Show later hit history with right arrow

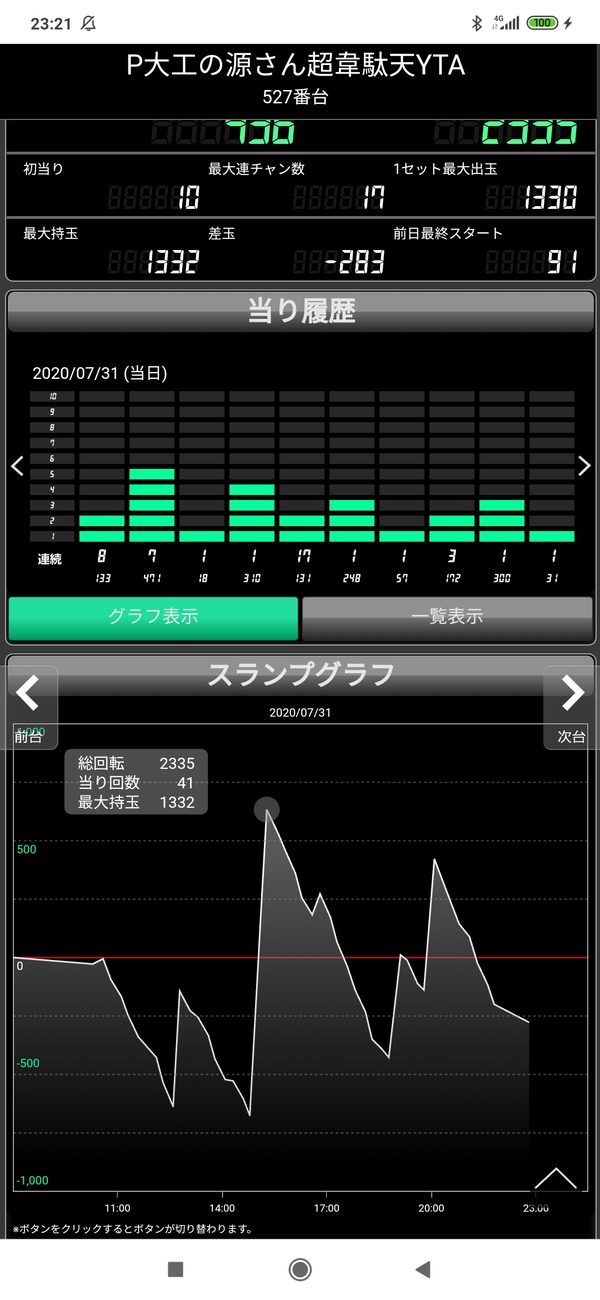click(584, 466)
